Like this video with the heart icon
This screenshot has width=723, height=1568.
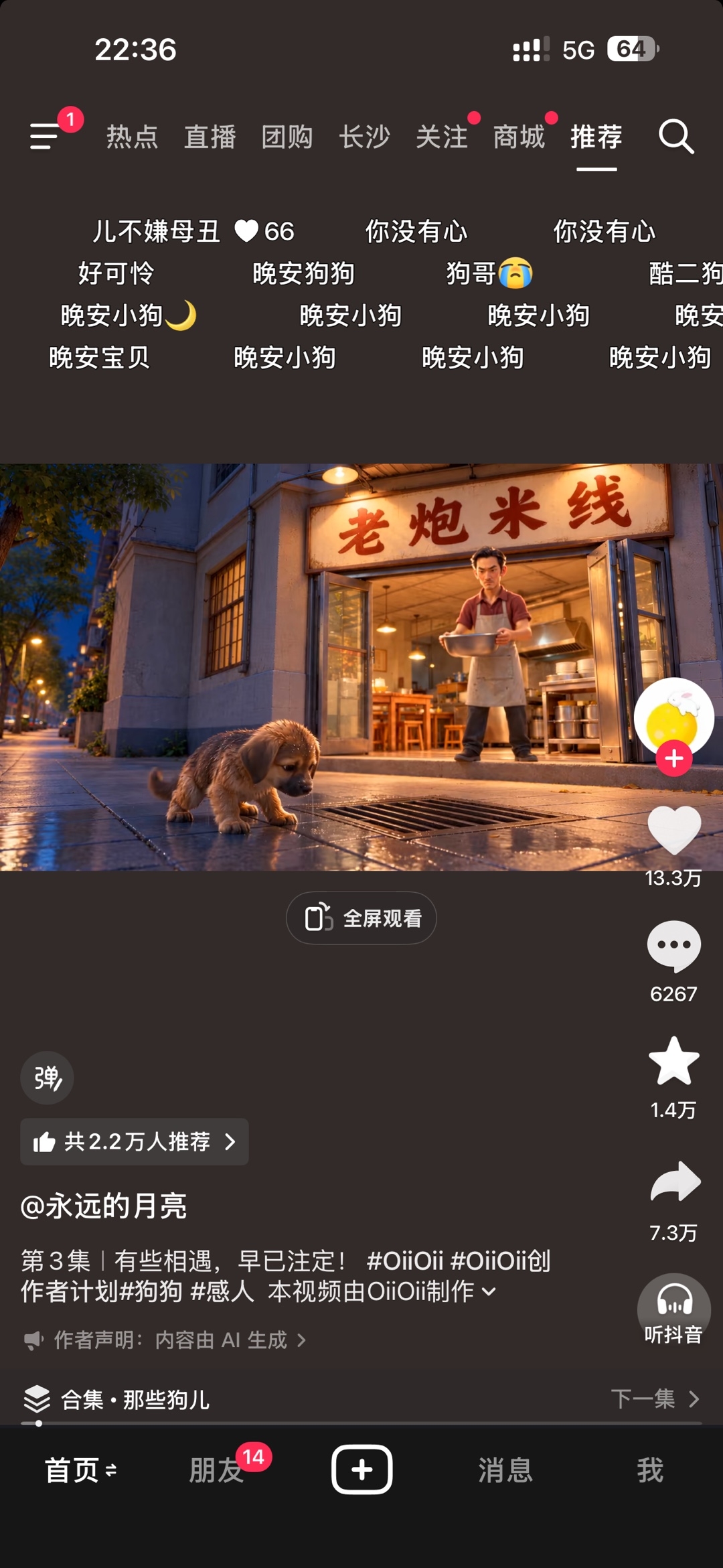(674, 830)
